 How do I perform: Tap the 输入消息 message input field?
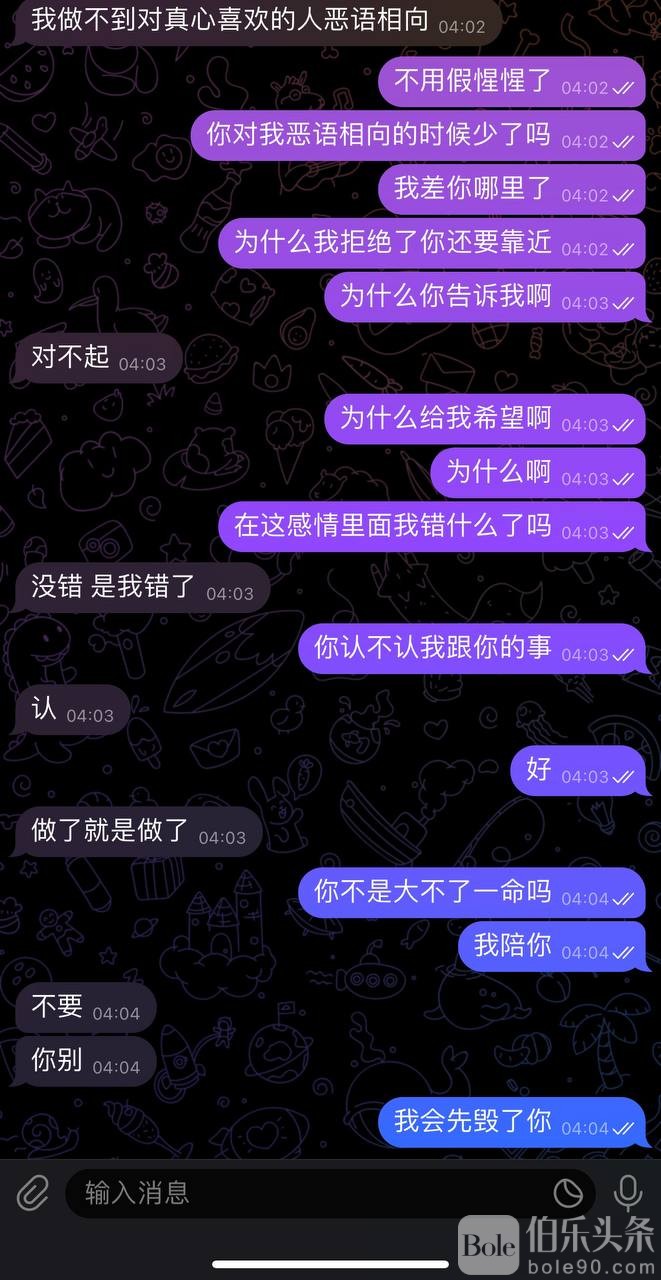click(x=300, y=1192)
